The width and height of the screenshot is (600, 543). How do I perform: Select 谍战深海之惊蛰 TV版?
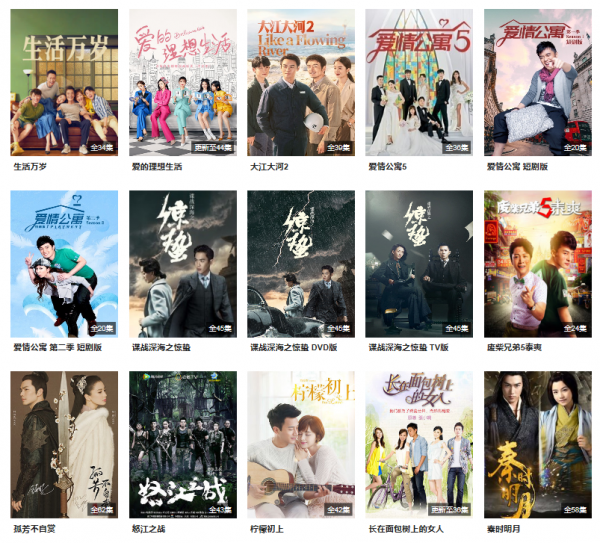[x=418, y=264]
